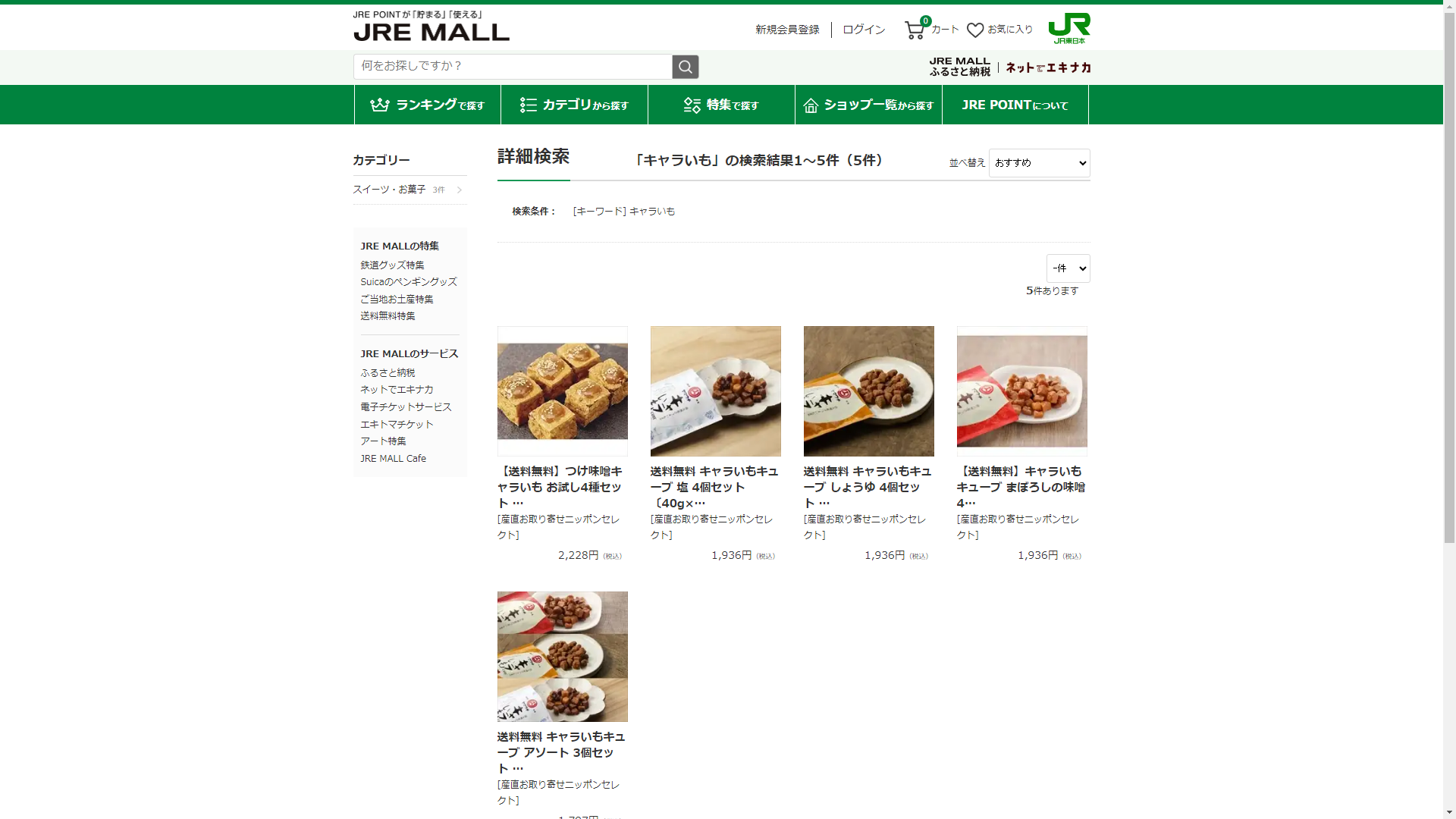Open つけ味噌キャラいも お試し4種セット product

point(562,391)
